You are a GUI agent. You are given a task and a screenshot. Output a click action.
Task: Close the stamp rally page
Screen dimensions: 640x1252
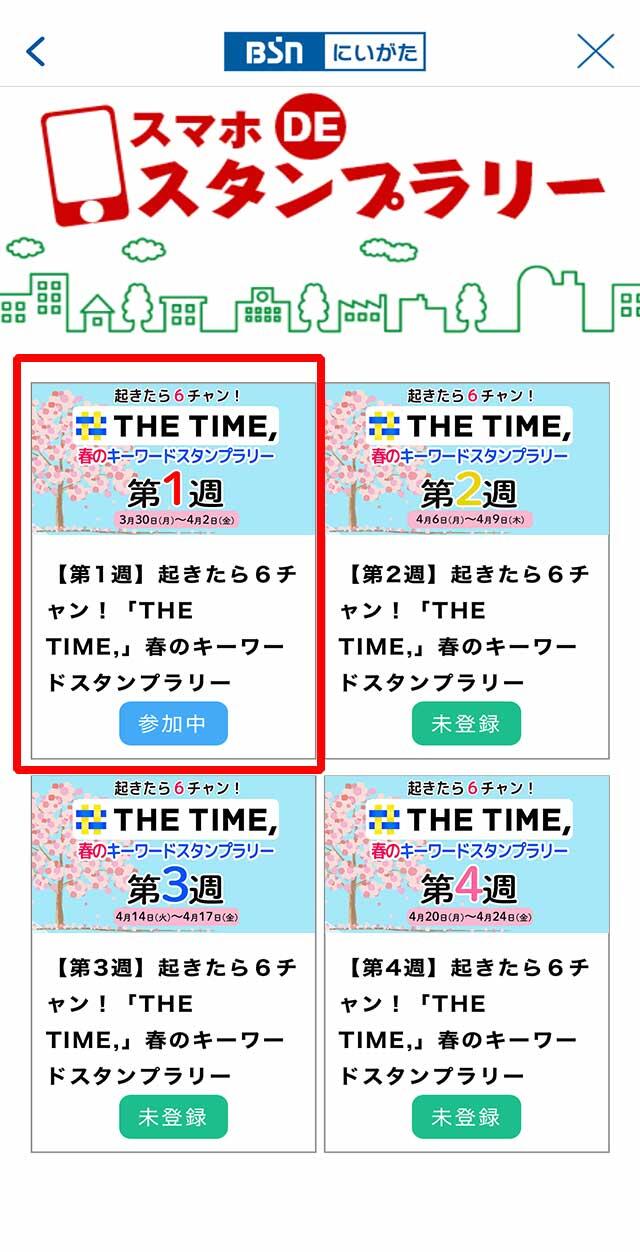click(x=595, y=51)
